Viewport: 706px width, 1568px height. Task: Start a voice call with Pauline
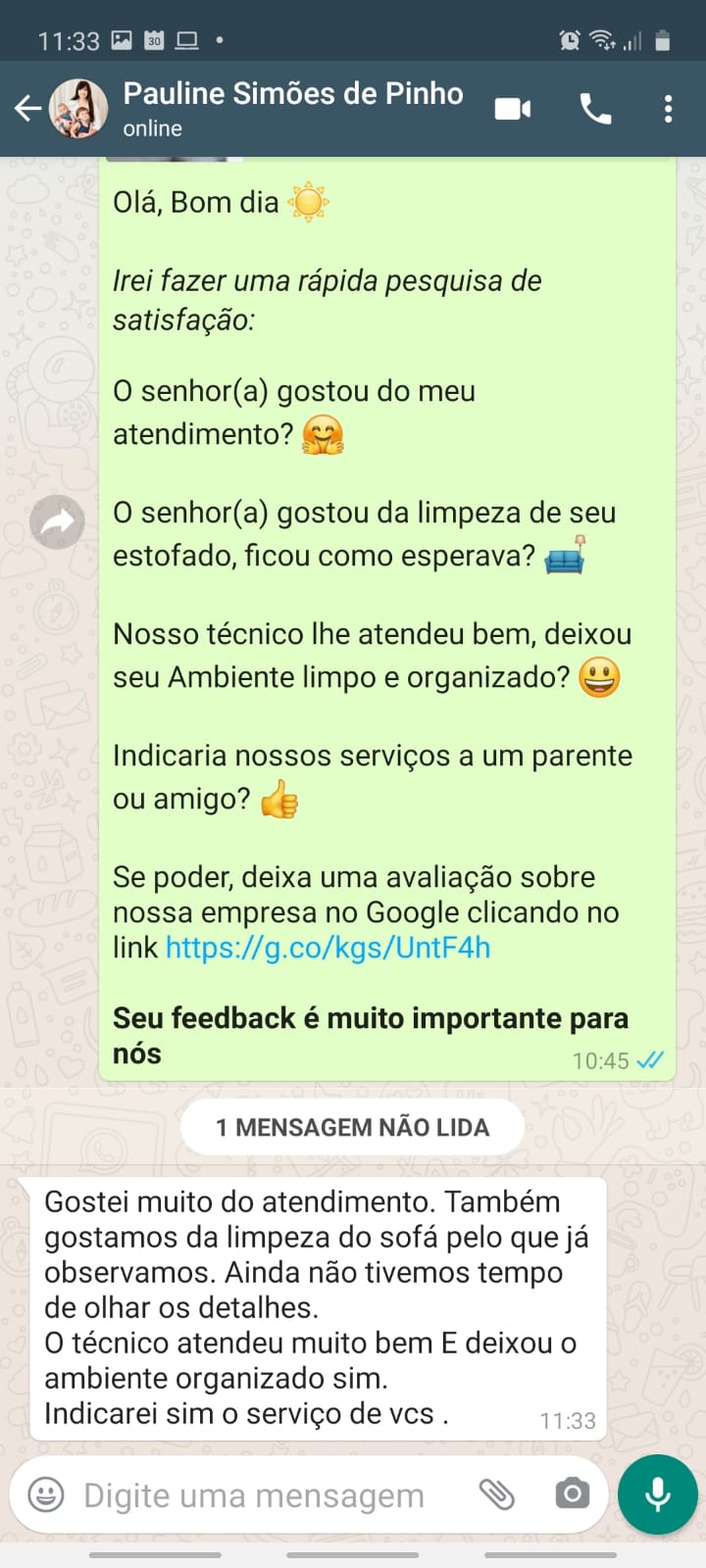coord(595,109)
